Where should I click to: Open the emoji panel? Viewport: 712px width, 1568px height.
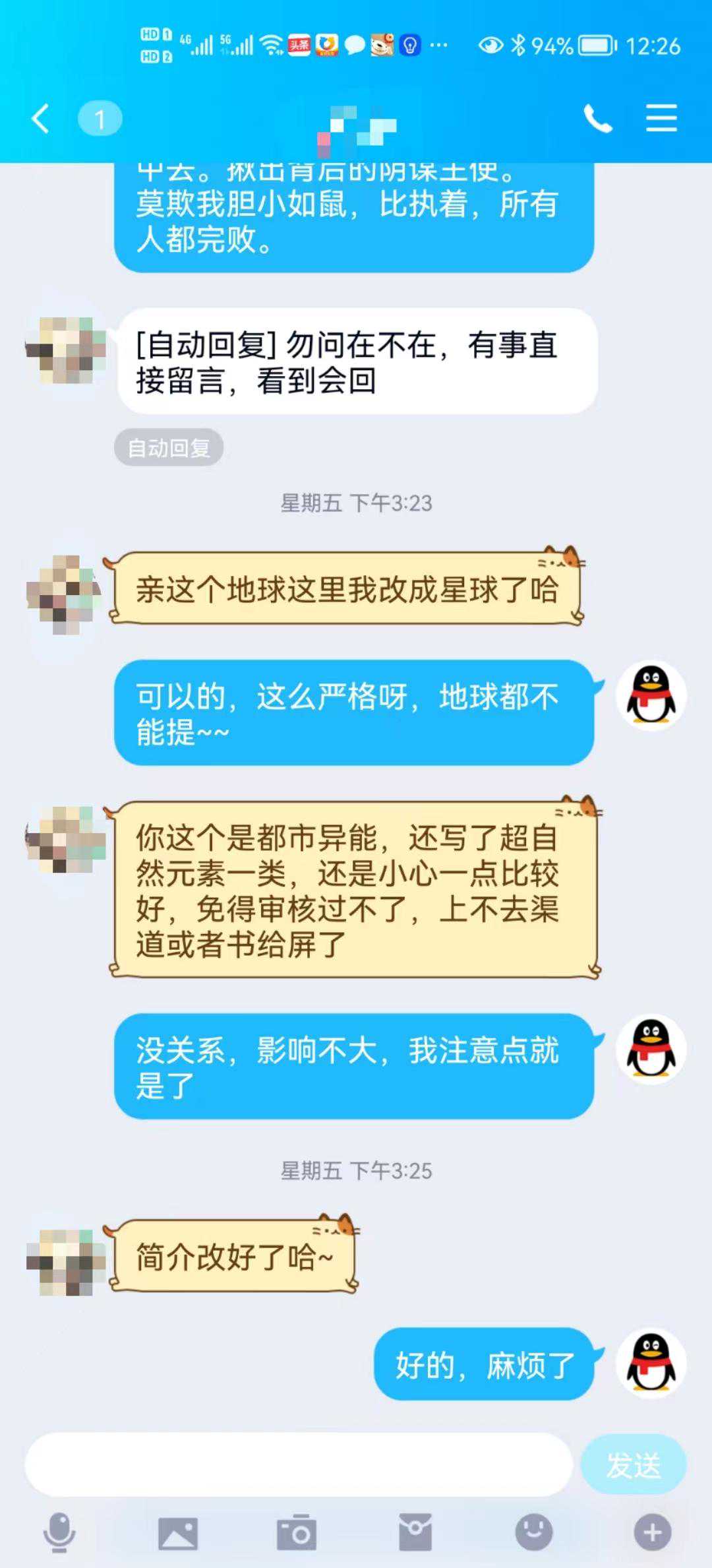click(534, 1532)
